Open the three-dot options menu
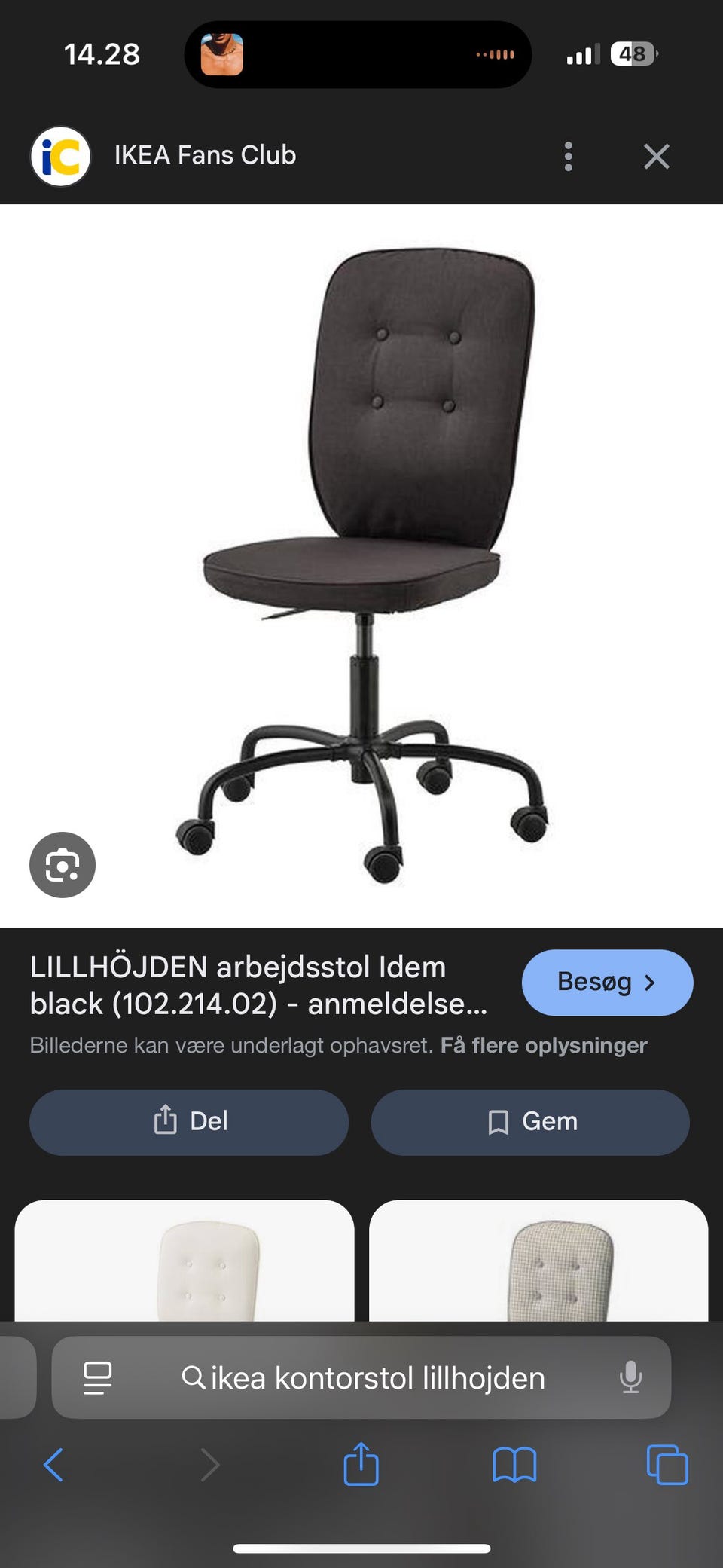The image size is (723, 1568). pyautogui.click(x=567, y=155)
